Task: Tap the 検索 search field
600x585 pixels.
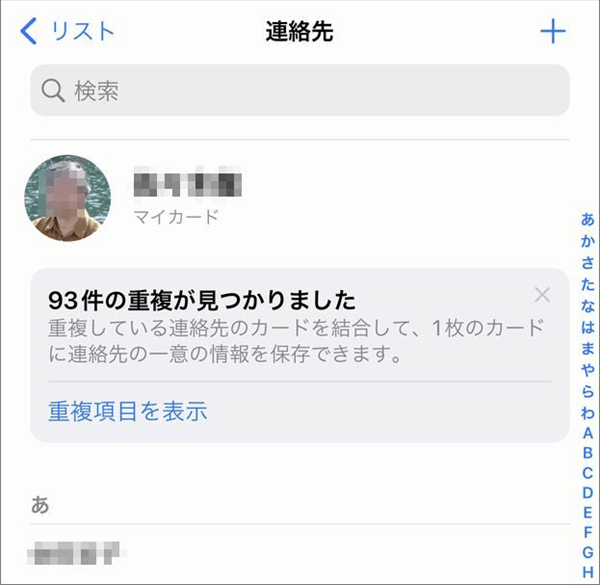Action: click(300, 91)
